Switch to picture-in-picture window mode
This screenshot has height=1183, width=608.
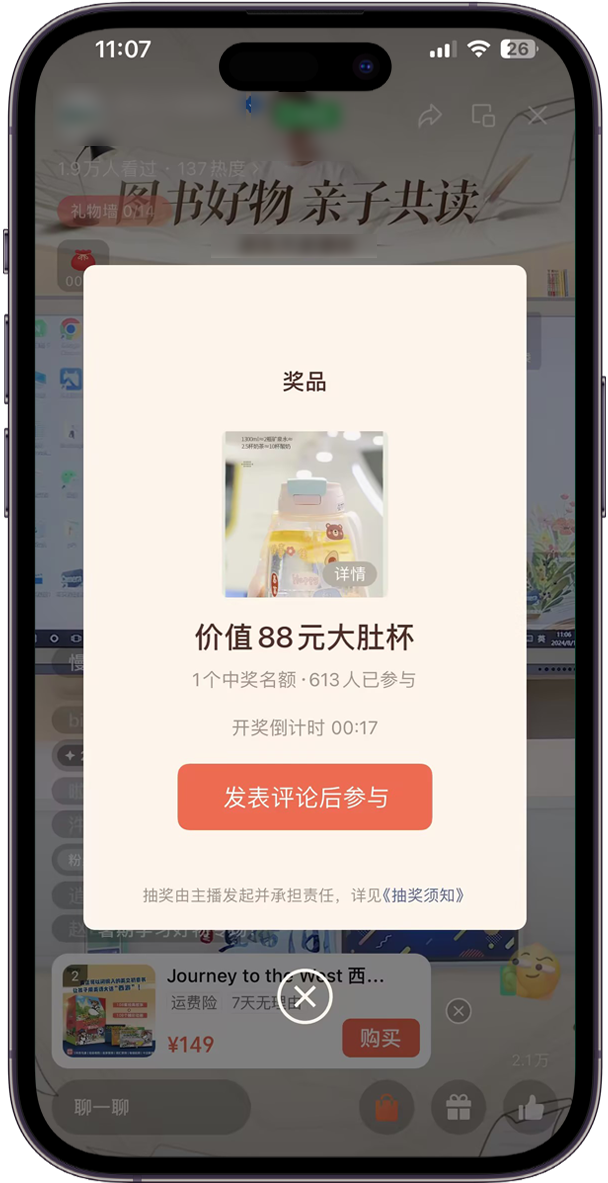click(483, 115)
